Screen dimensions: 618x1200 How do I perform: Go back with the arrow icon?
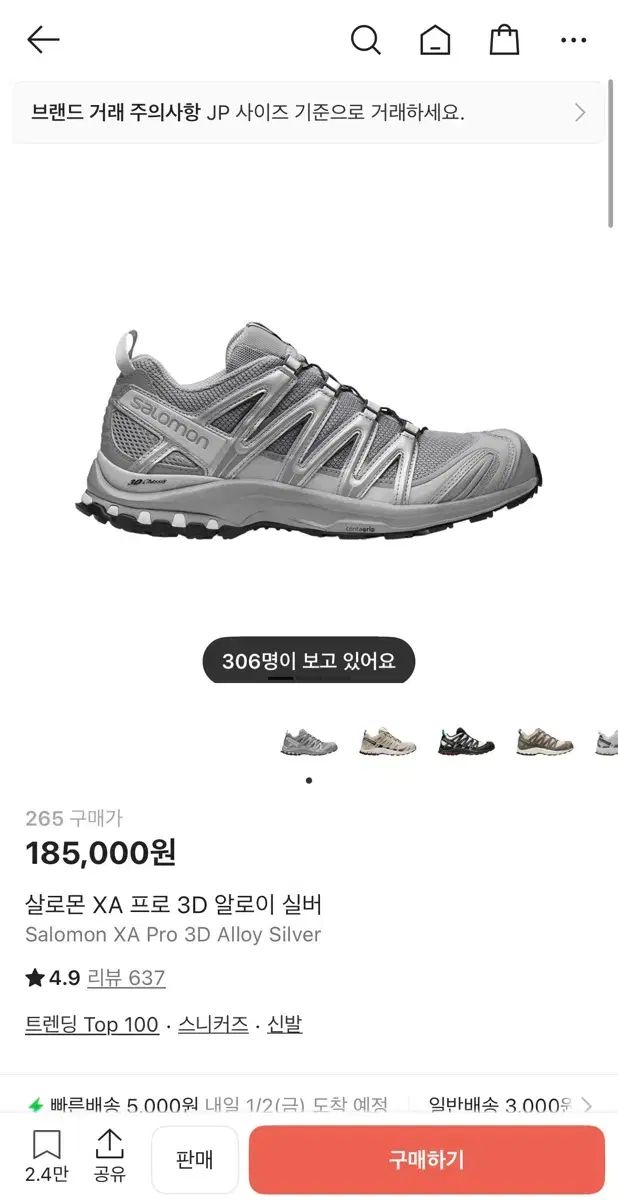(43, 40)
